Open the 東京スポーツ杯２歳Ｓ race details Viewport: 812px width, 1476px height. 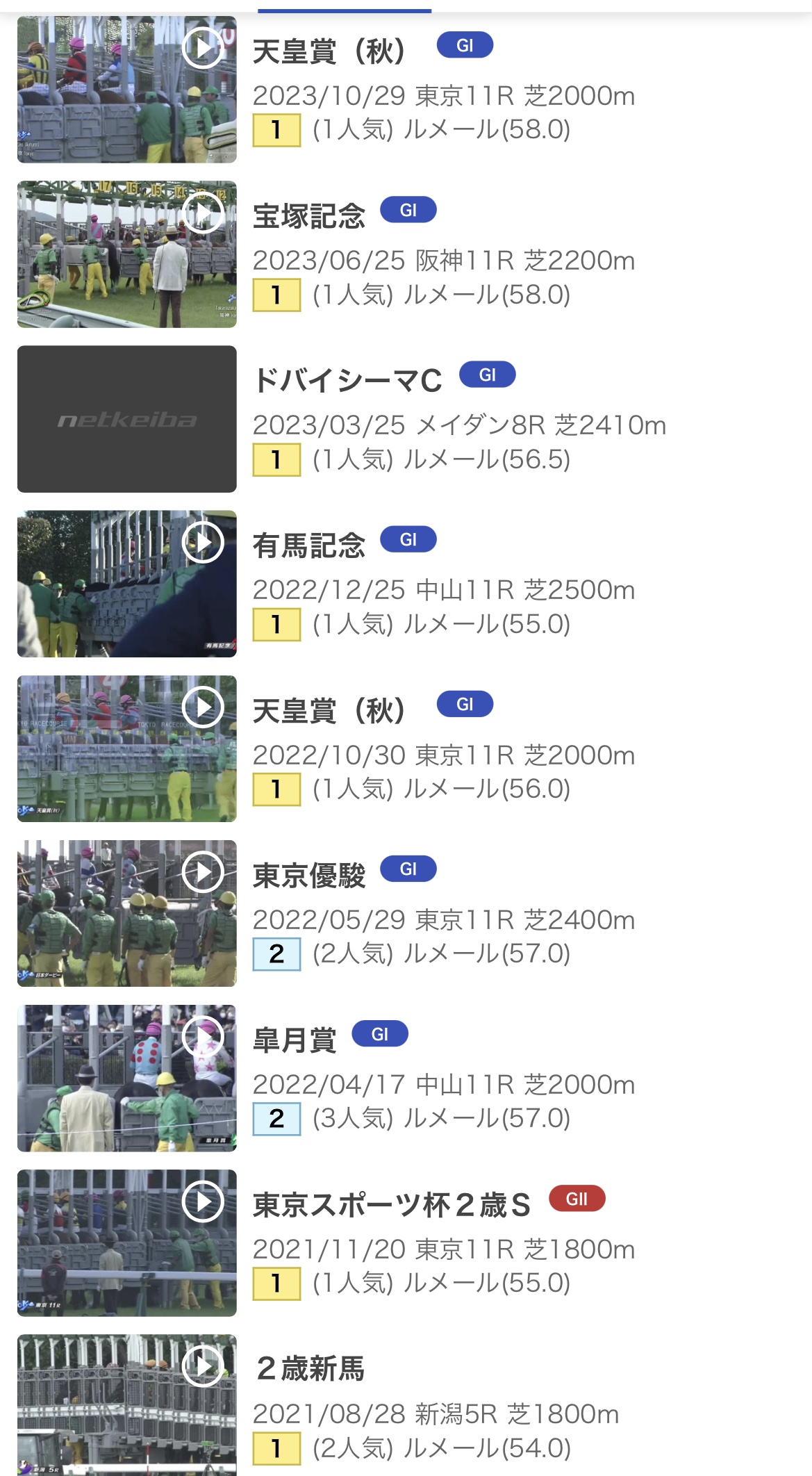[391, 1205]
